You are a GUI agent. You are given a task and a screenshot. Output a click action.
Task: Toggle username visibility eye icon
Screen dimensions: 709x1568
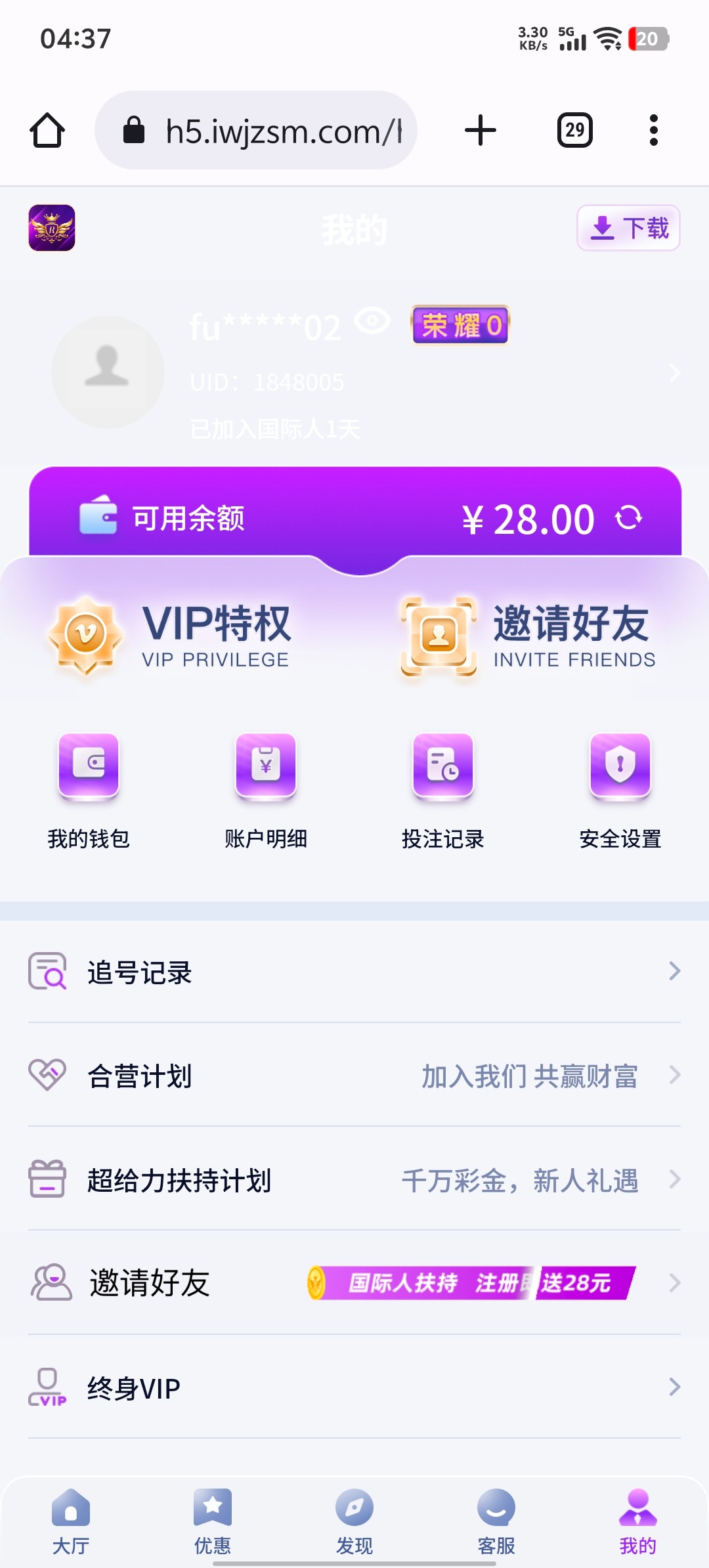372,322
